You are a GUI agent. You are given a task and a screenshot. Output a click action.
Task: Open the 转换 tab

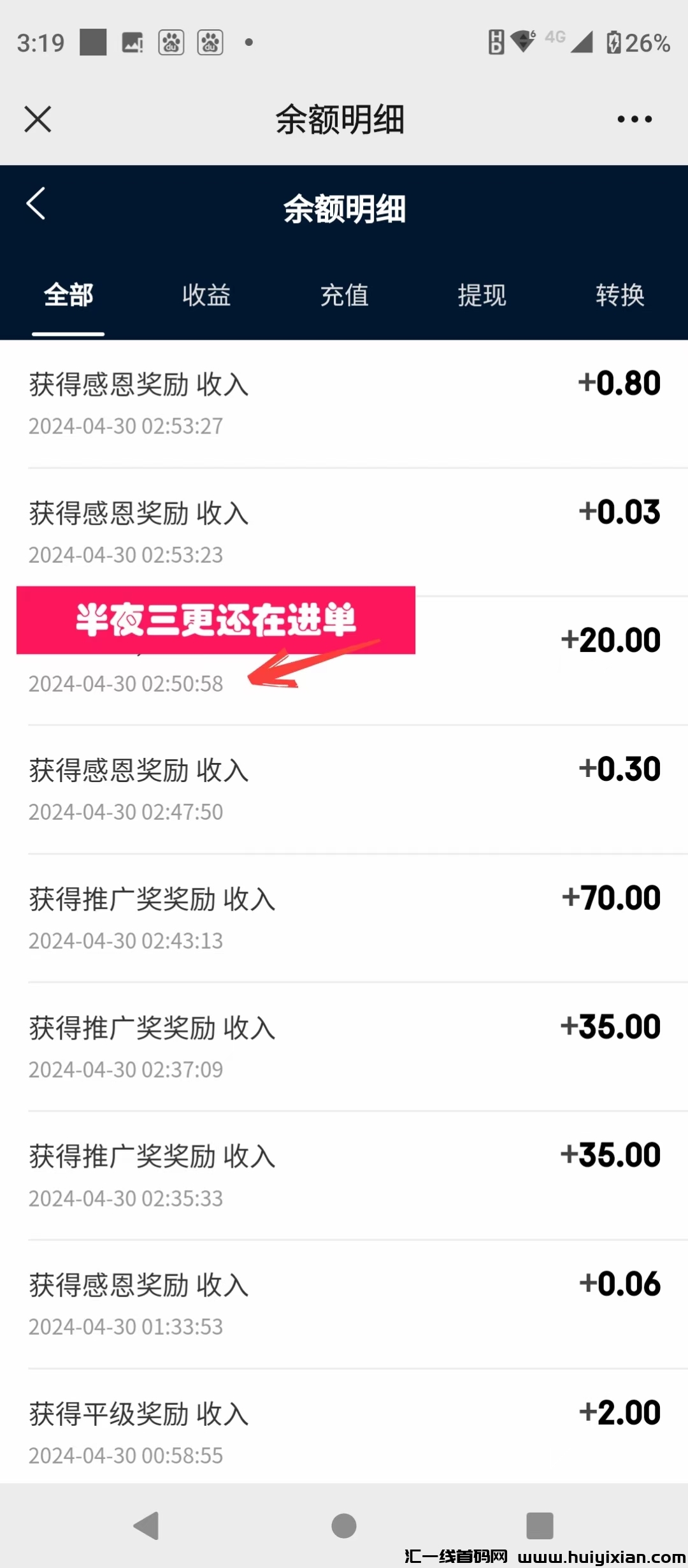click(x=620, y=295)
